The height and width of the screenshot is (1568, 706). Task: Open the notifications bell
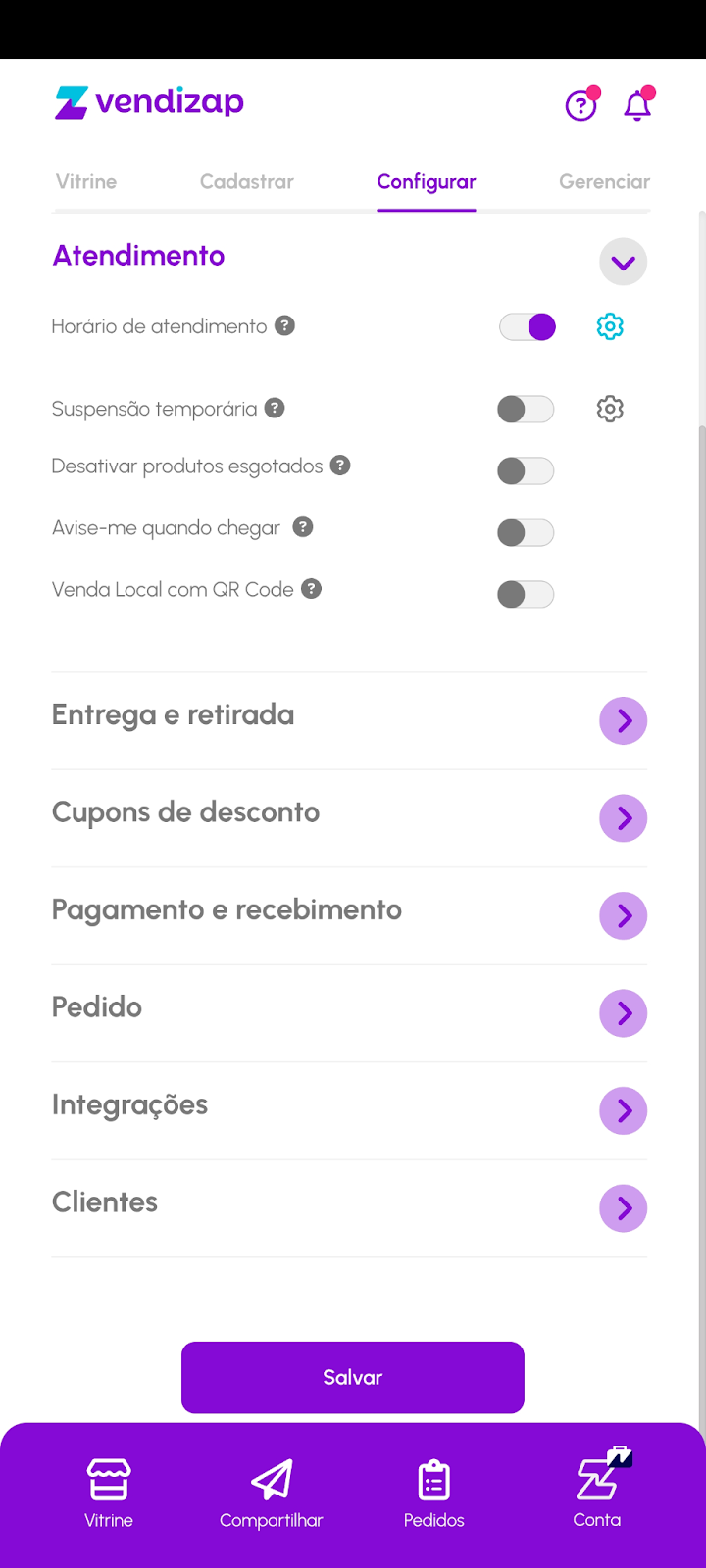637,105
